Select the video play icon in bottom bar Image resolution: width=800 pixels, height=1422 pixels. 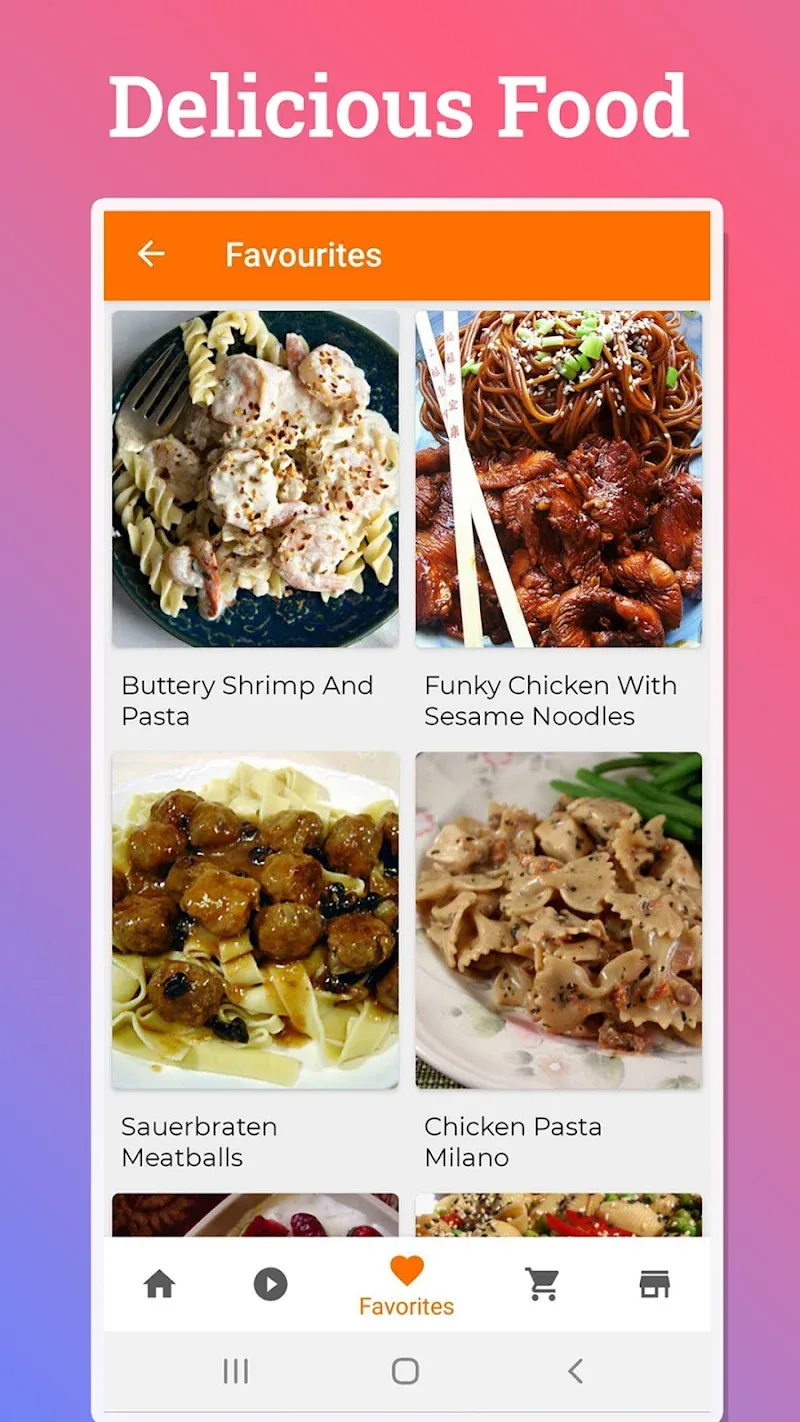[x=270, y=1284]
